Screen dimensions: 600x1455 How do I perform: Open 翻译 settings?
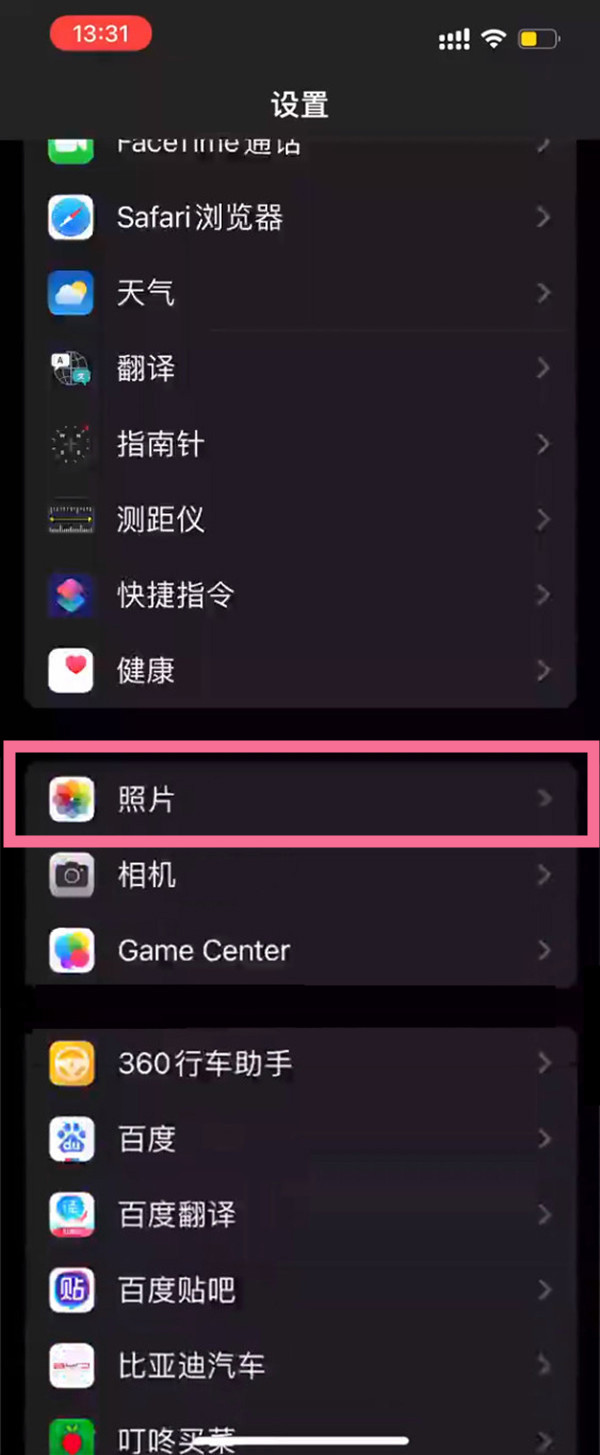(300, 368)
